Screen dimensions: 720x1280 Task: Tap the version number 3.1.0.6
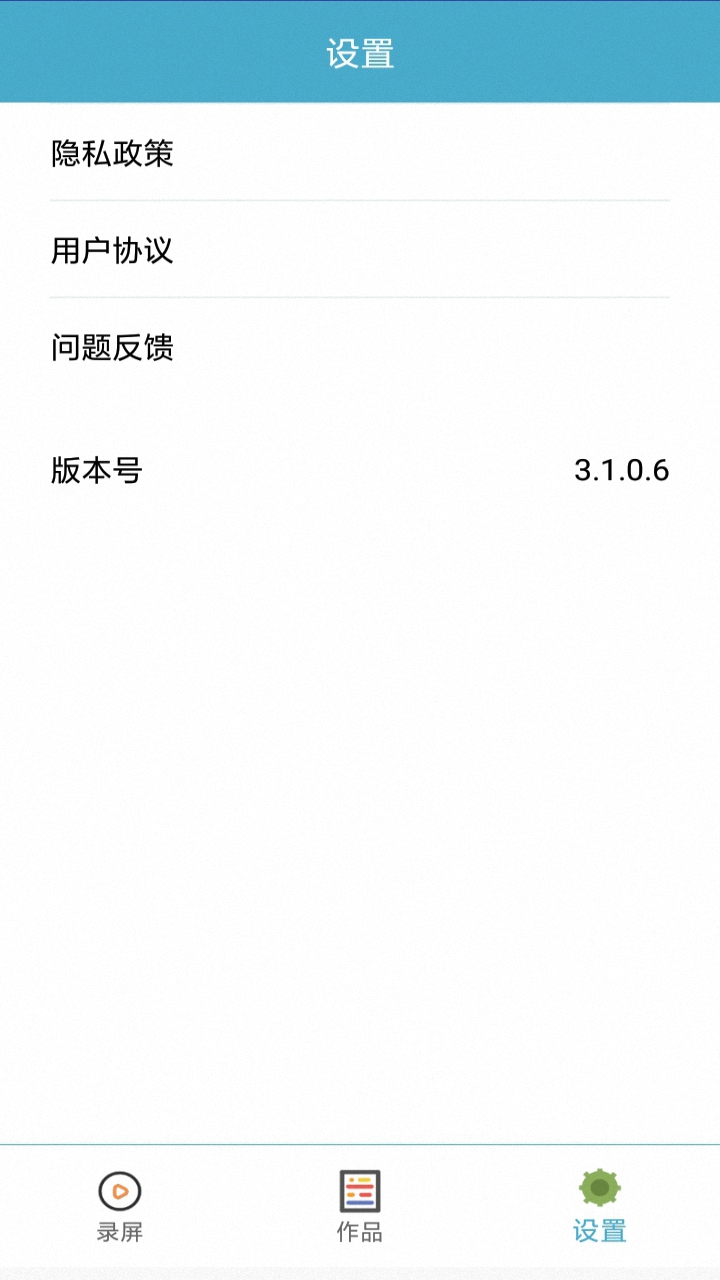[622, 468]
